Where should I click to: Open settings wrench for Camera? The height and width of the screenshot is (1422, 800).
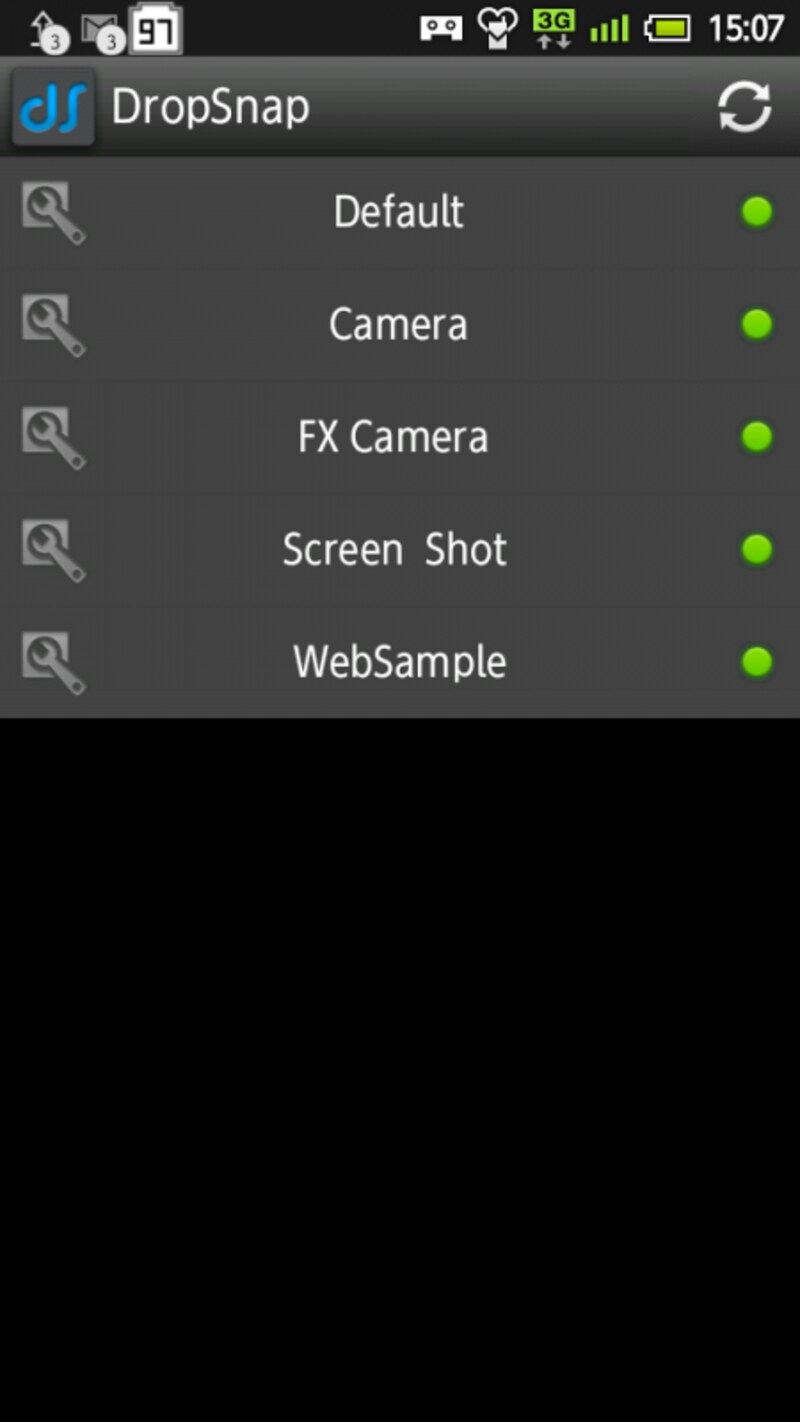54,326
